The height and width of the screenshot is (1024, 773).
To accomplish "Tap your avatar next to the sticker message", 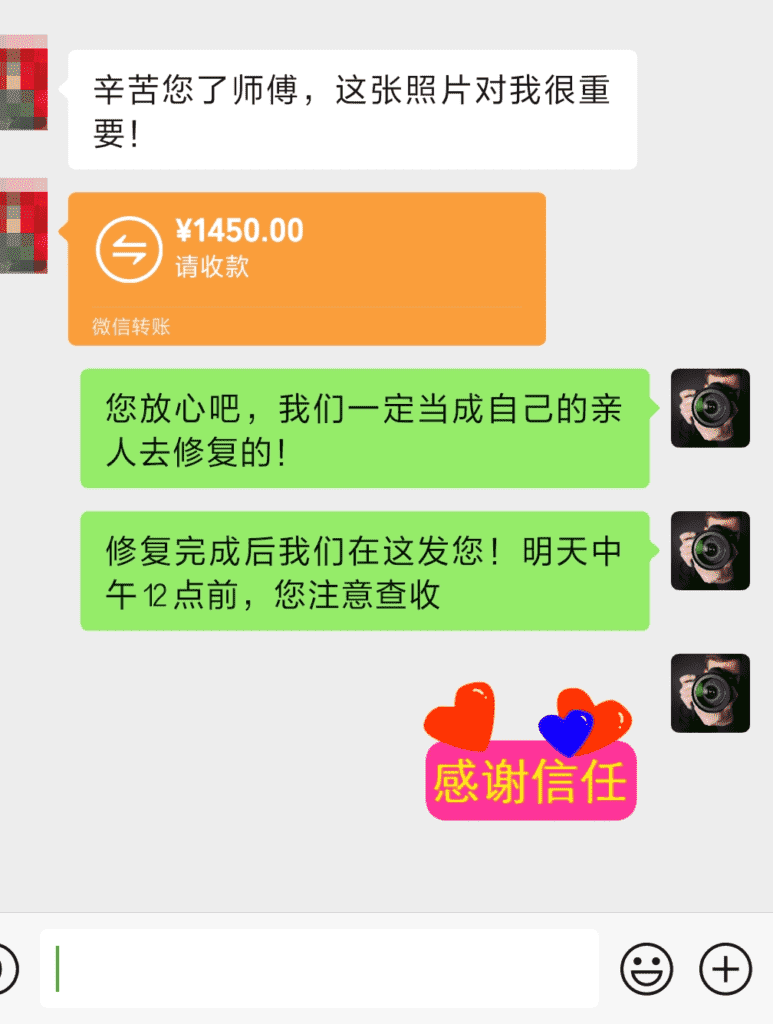I will (x=710, y=694).
